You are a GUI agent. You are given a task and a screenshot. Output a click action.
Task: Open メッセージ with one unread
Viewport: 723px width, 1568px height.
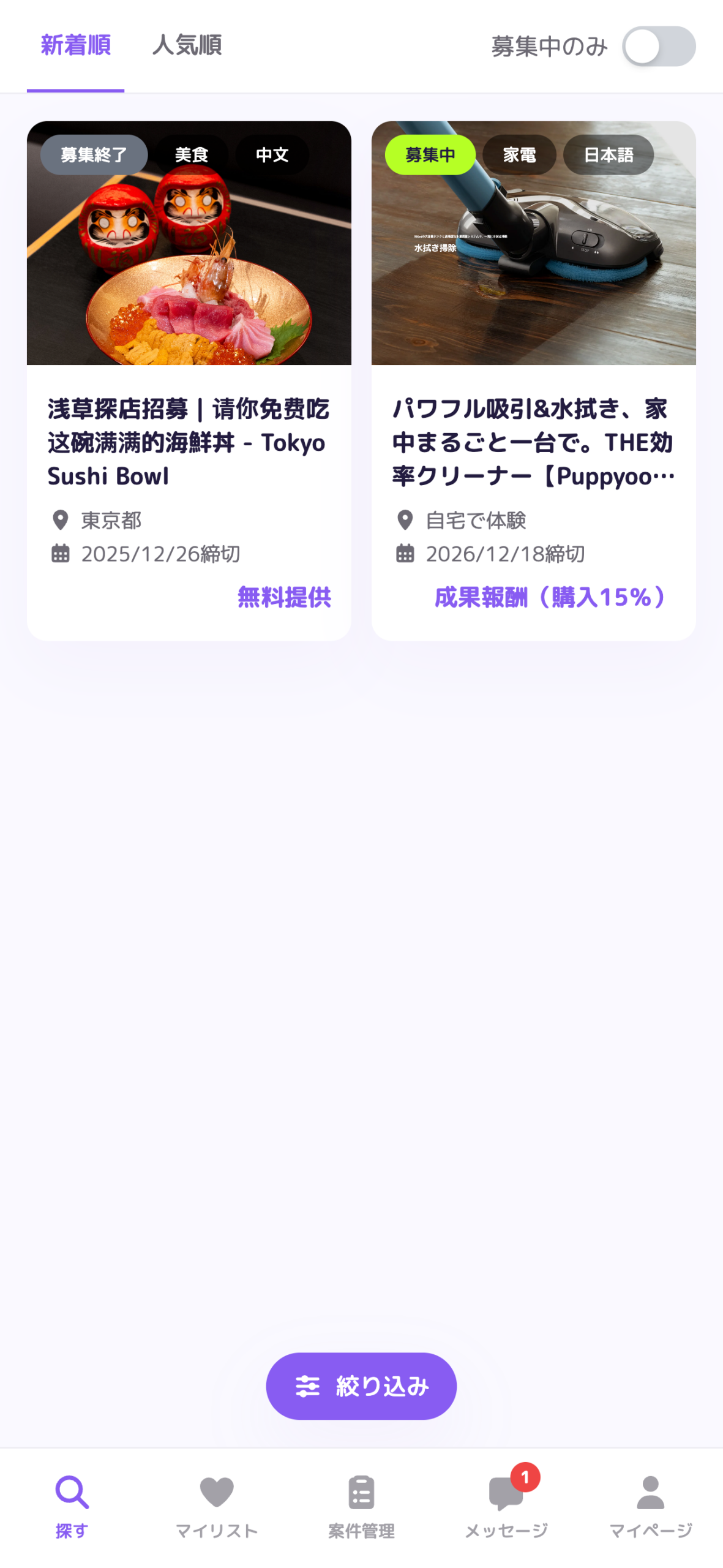point(506,1506)
